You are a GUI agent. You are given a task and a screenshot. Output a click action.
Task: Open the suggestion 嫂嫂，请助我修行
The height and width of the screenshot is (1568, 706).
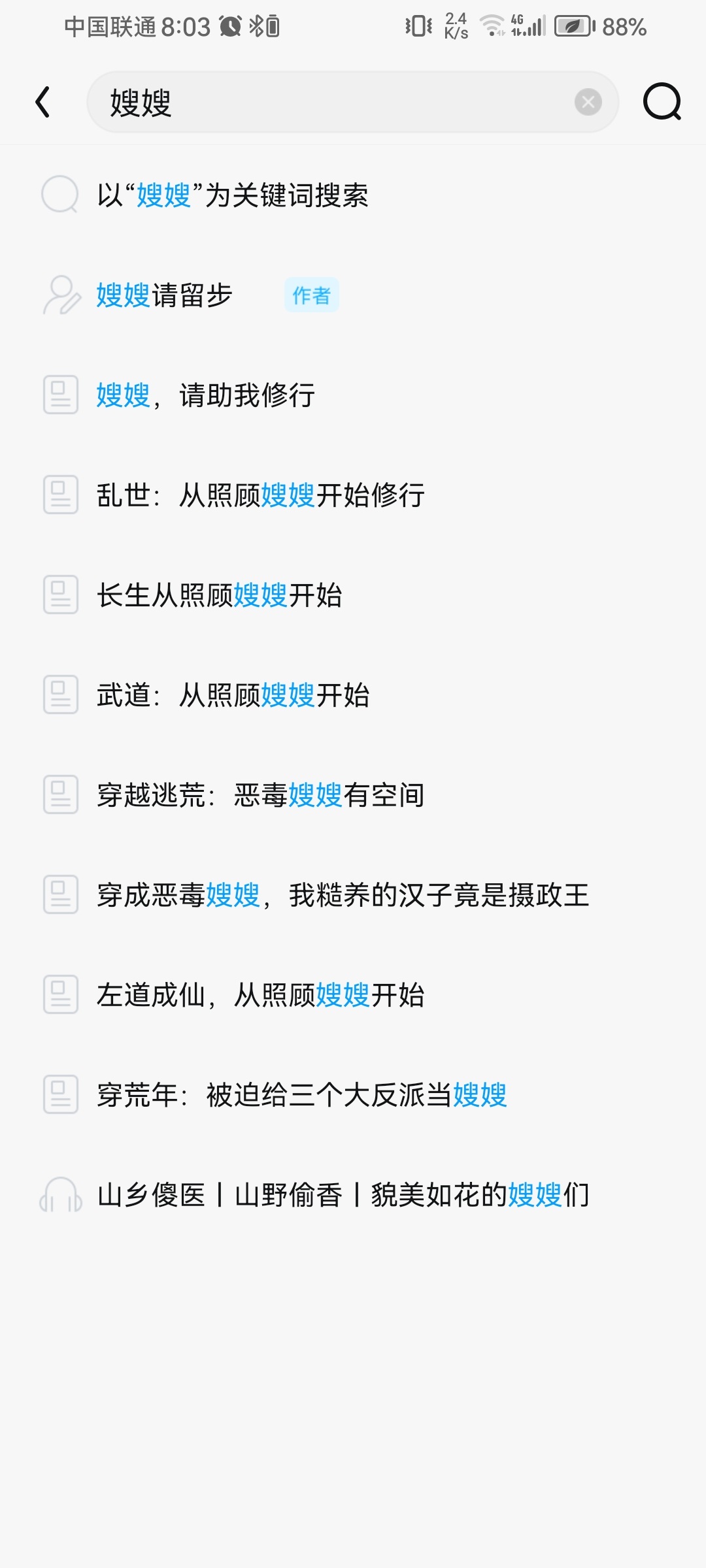(x=353, y=395)
